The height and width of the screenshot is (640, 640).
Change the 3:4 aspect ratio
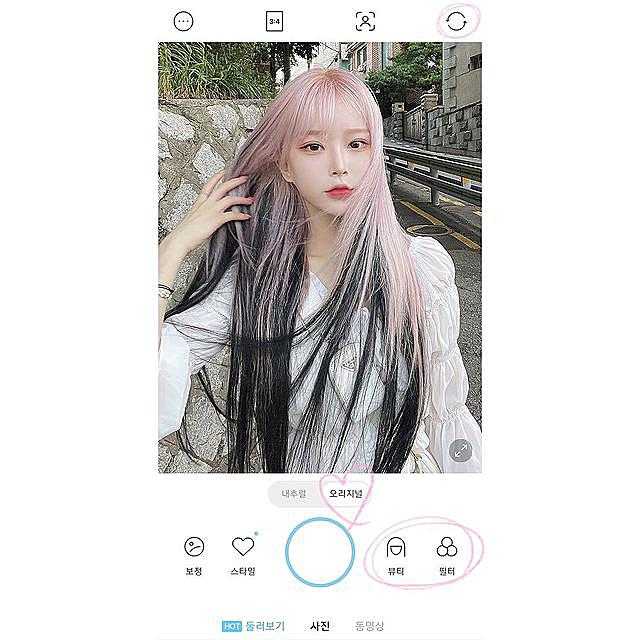point(273,21)
